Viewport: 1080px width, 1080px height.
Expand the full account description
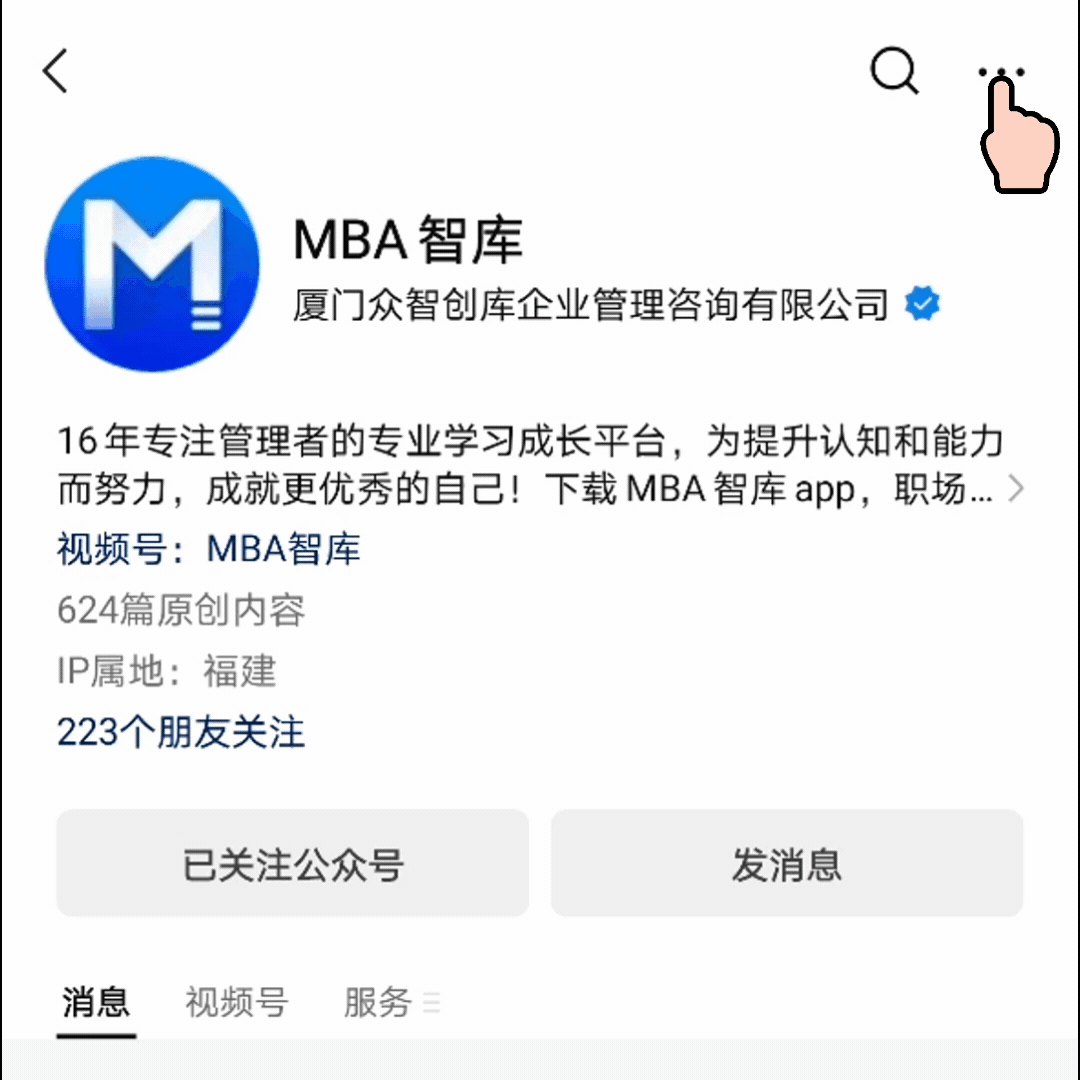(x=1015, y=489)
